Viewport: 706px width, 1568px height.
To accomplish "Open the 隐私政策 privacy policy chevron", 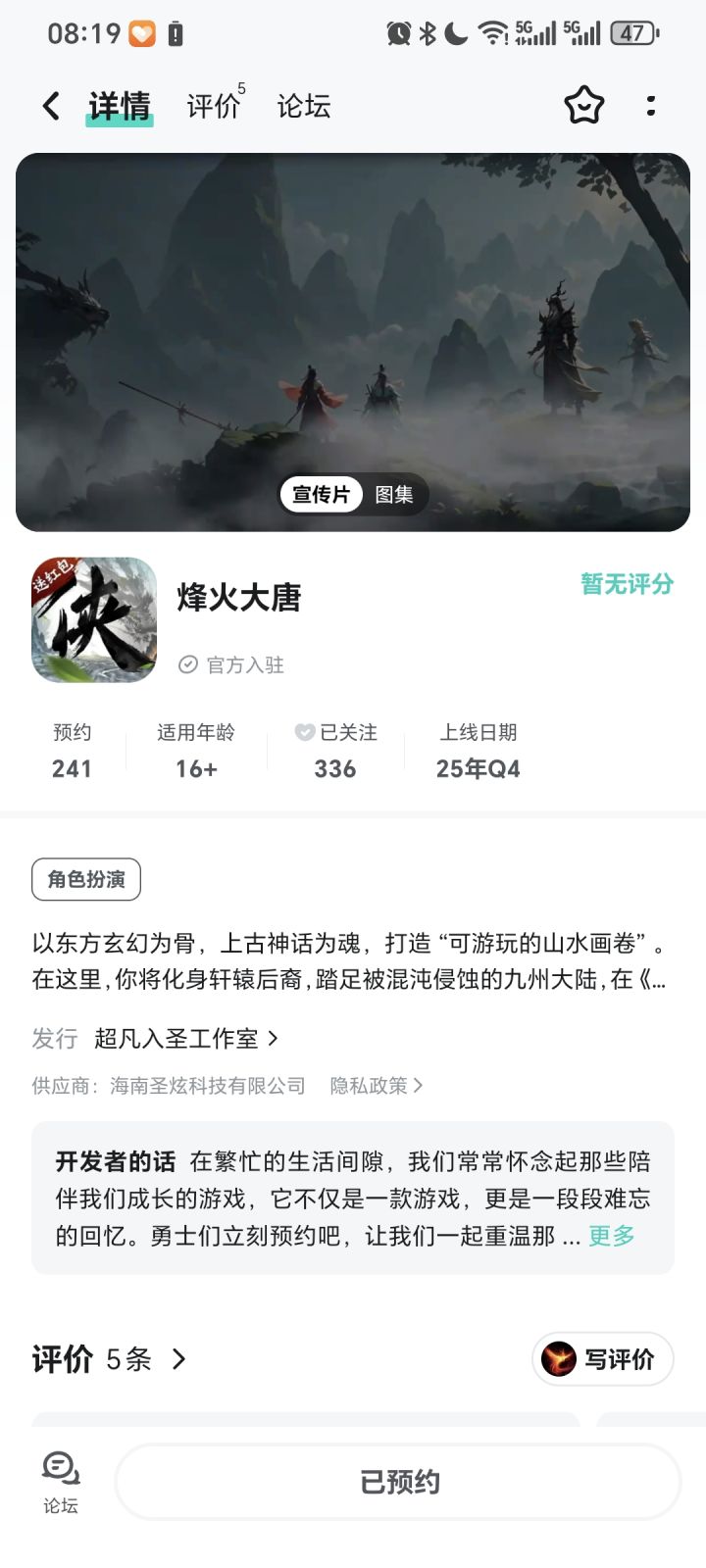I will pos(378,1086).
